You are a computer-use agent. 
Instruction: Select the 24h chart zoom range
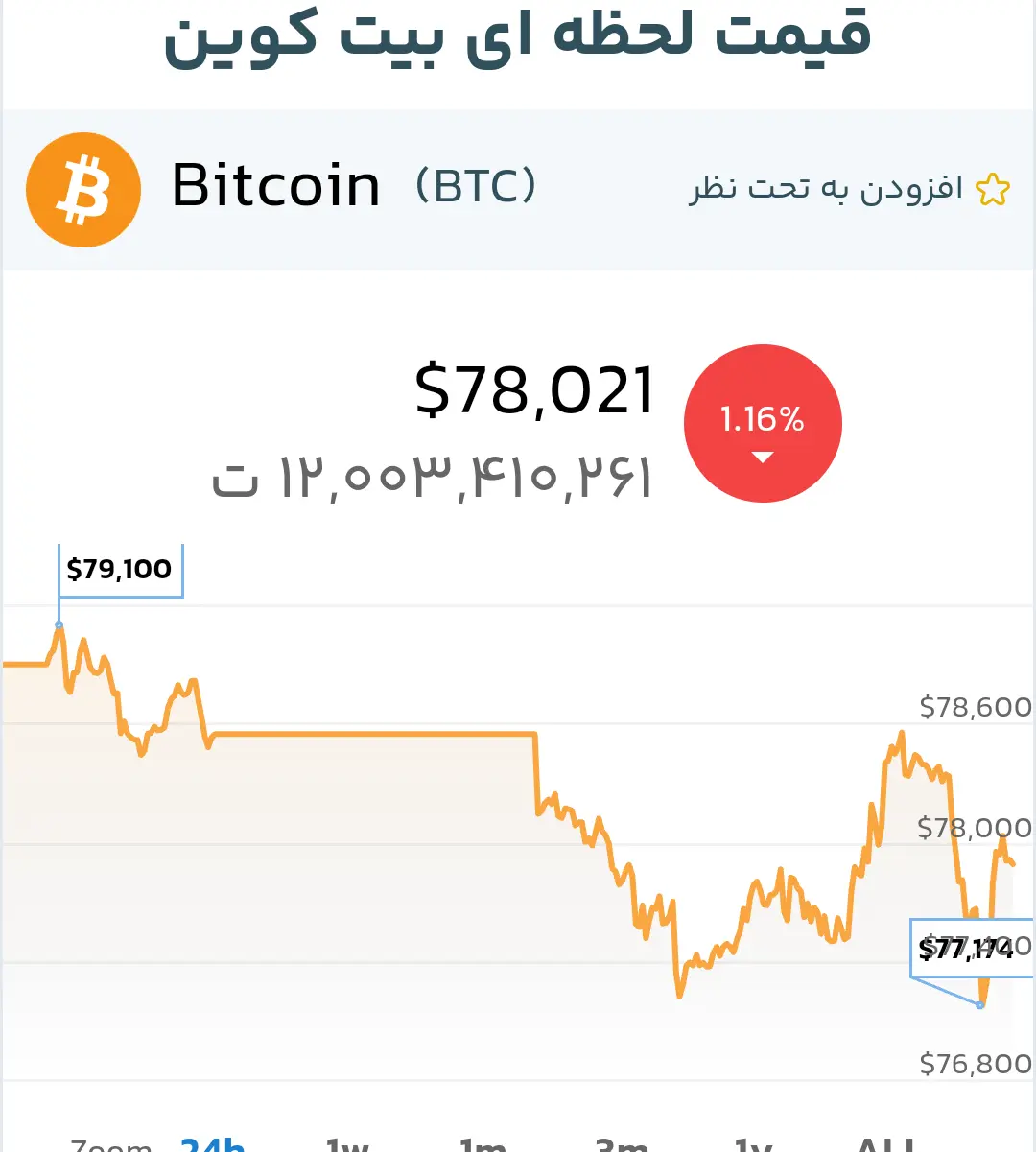point(212,1144)
